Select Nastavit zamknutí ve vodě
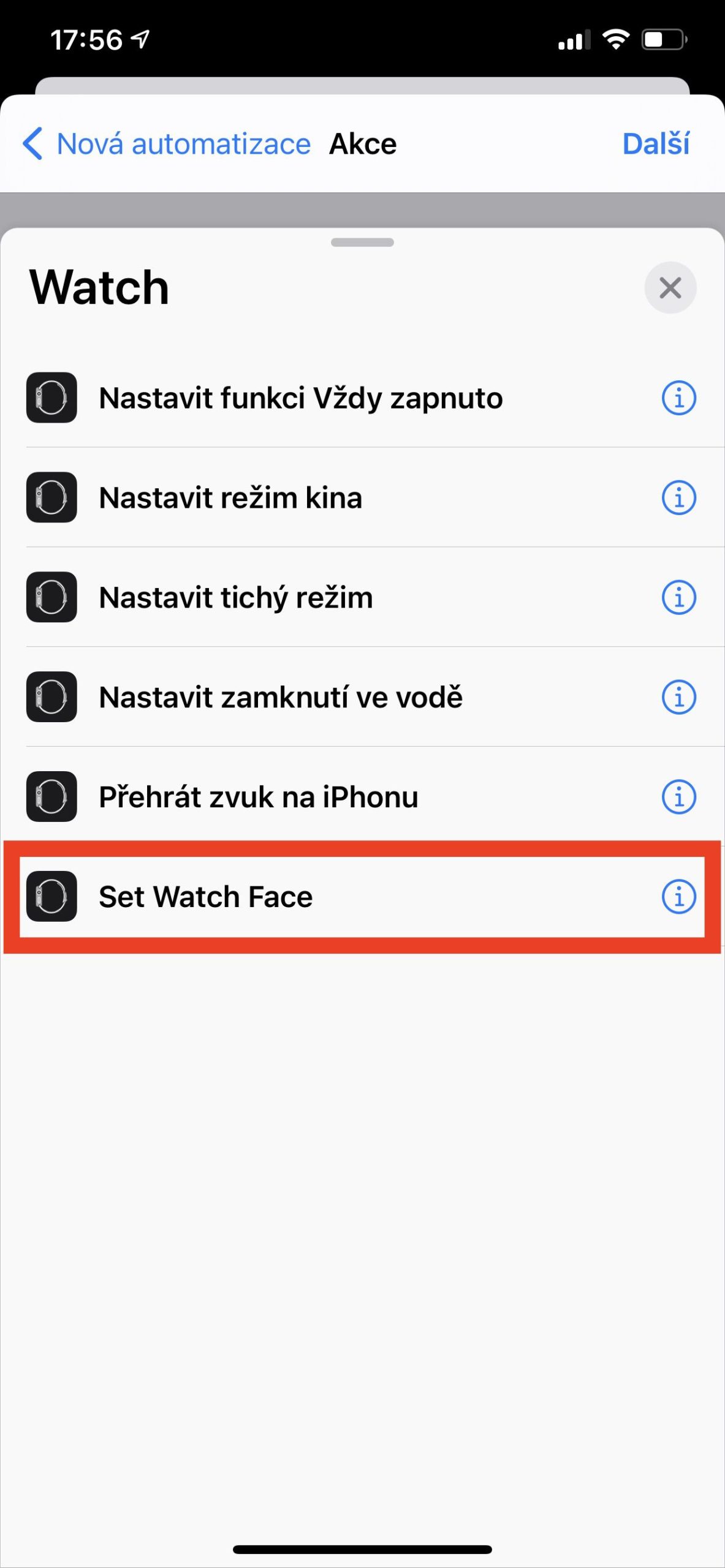The height and width of the screenshot is (1568, 725). coord(281,698)
